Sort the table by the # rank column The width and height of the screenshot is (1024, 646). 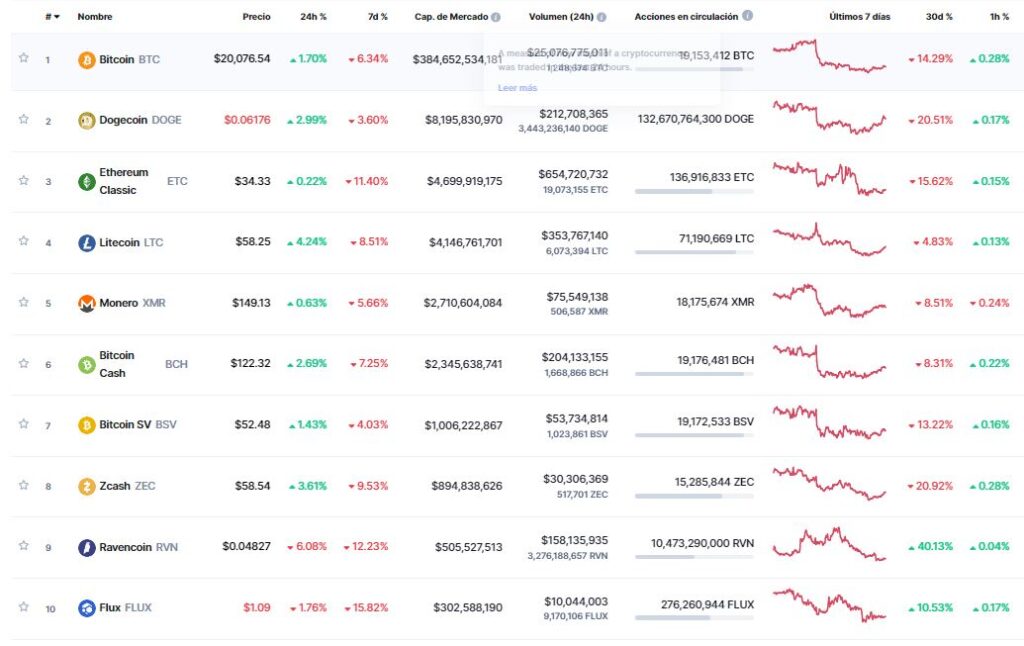(x=52, y=17)
